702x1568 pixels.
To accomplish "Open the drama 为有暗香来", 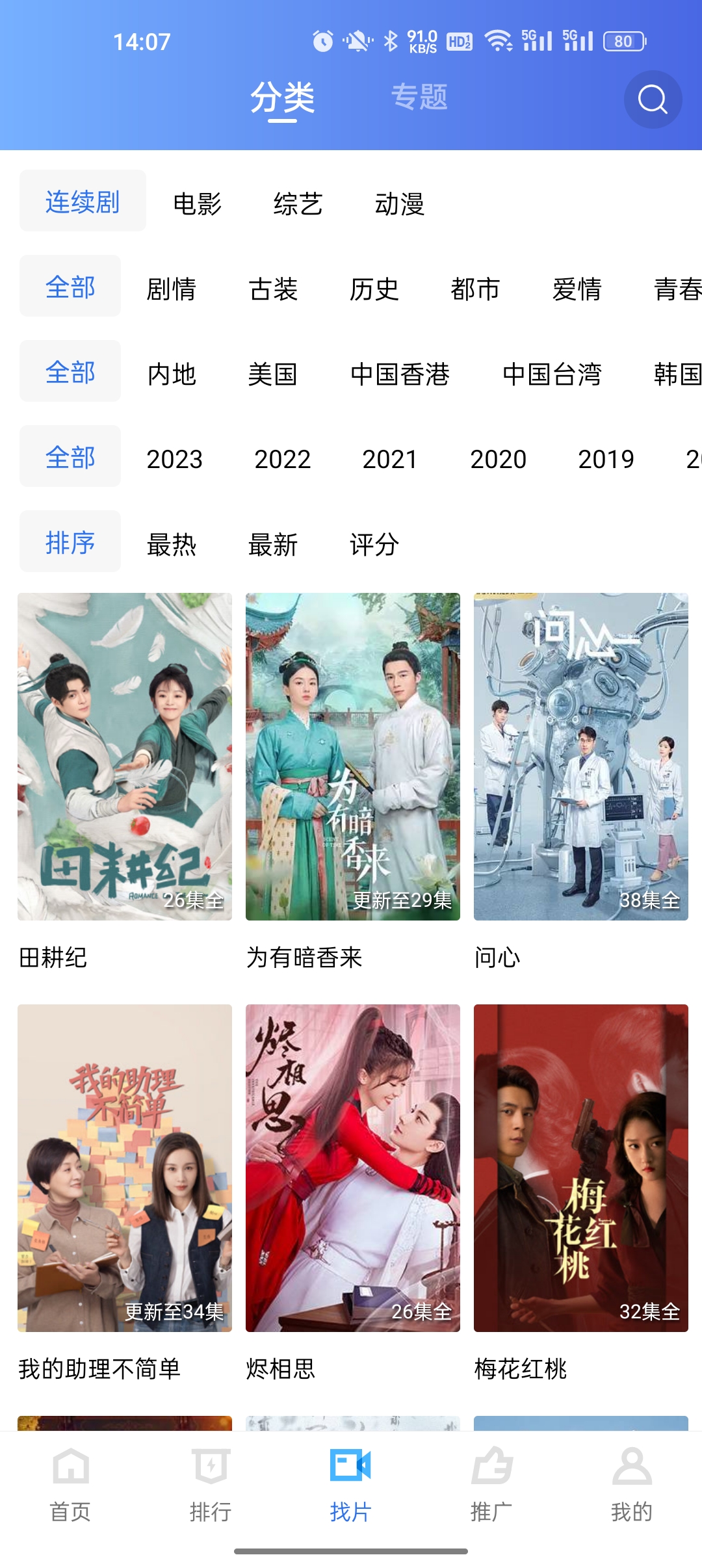I will tap(353, 757).
